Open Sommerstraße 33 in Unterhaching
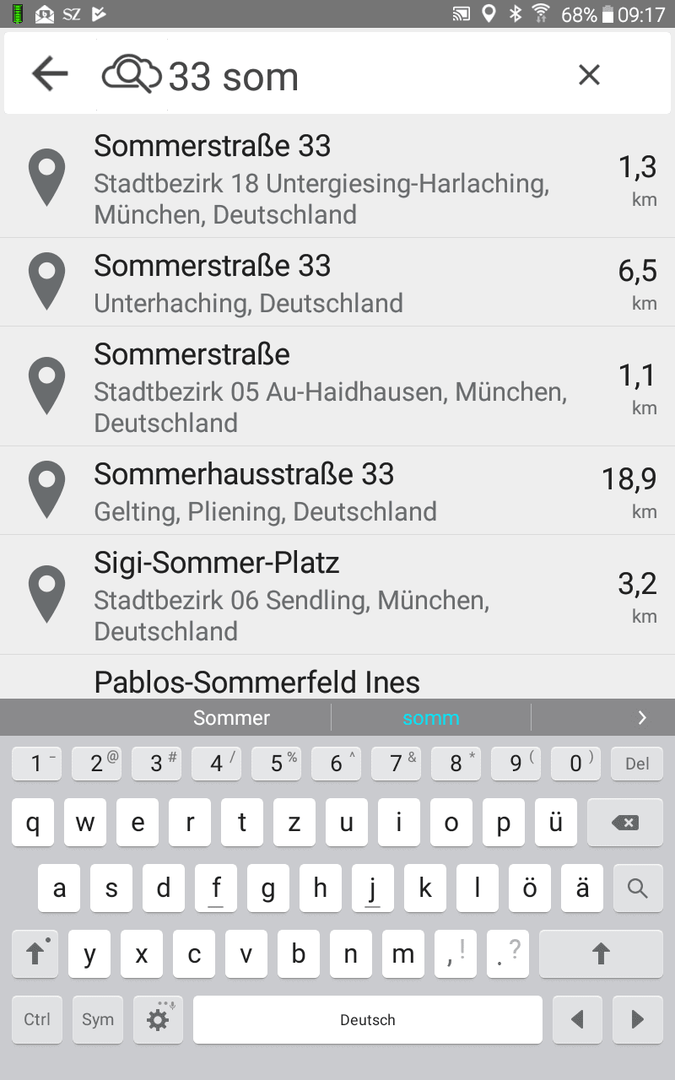Image resolution: width=675 pixels, height=1080 pixels. (338, 282)
